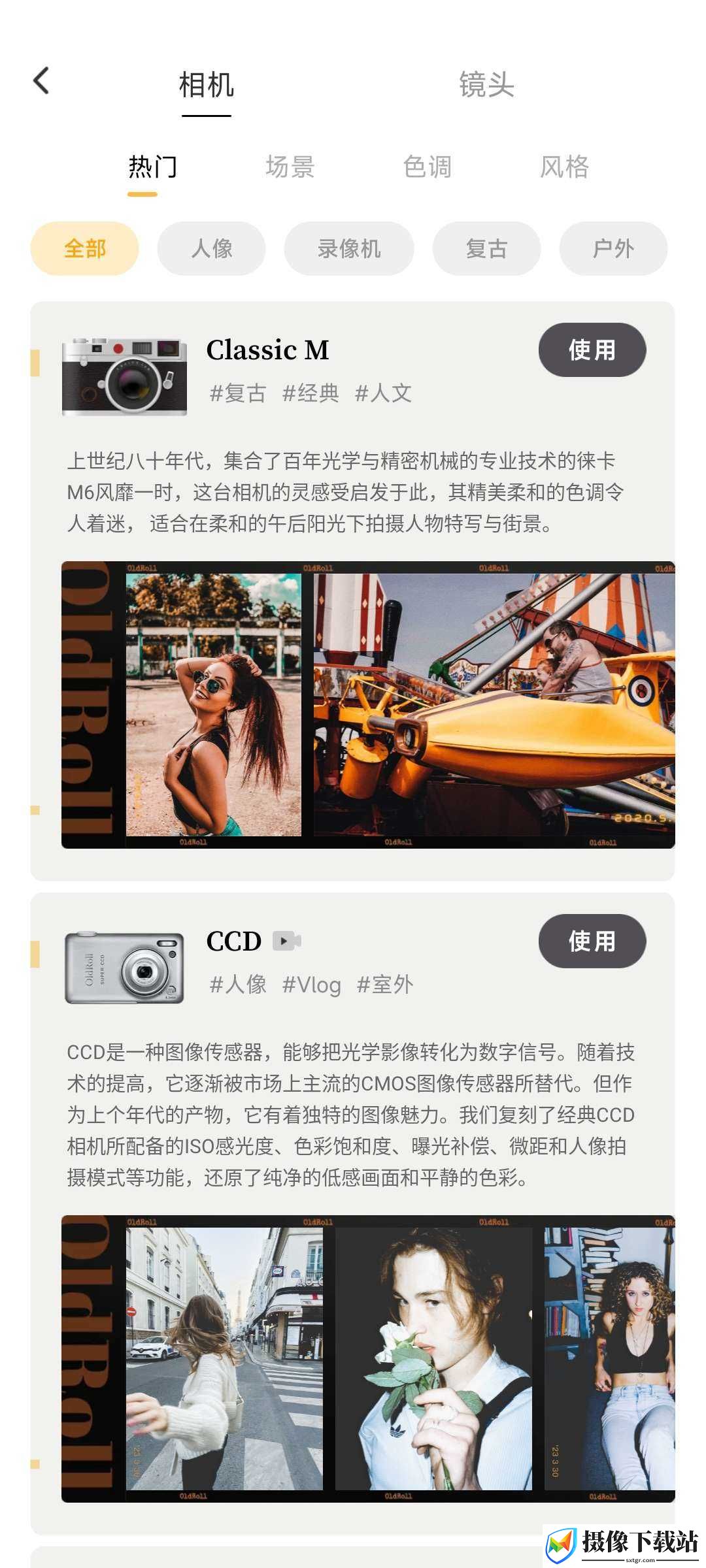Open the 场景 category tab

(290, 167)
